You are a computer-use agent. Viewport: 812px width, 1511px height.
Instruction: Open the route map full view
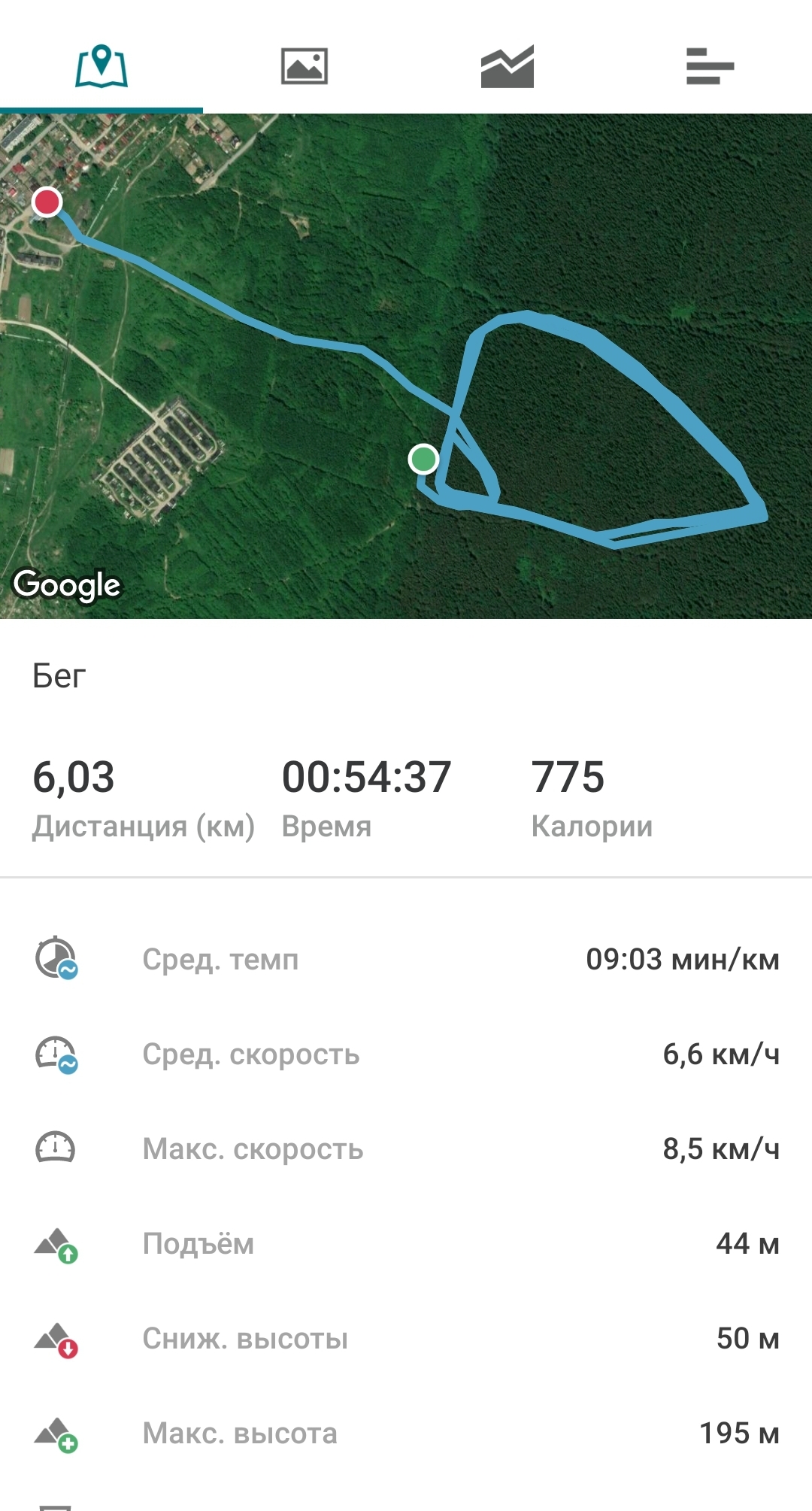[406, 366]
